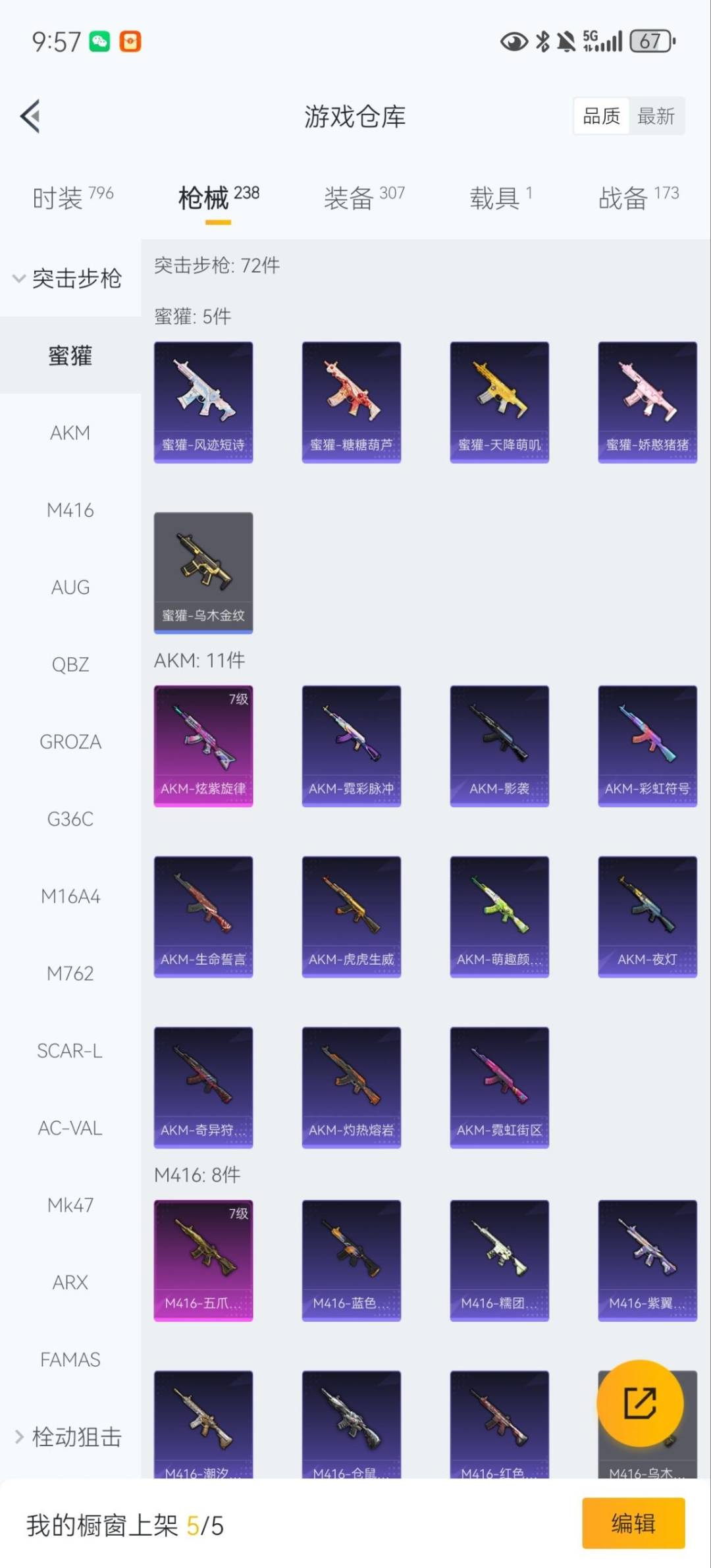
Task: Open the AKM-霓虹街区 skin card
Action: [x=499, y=1087]
